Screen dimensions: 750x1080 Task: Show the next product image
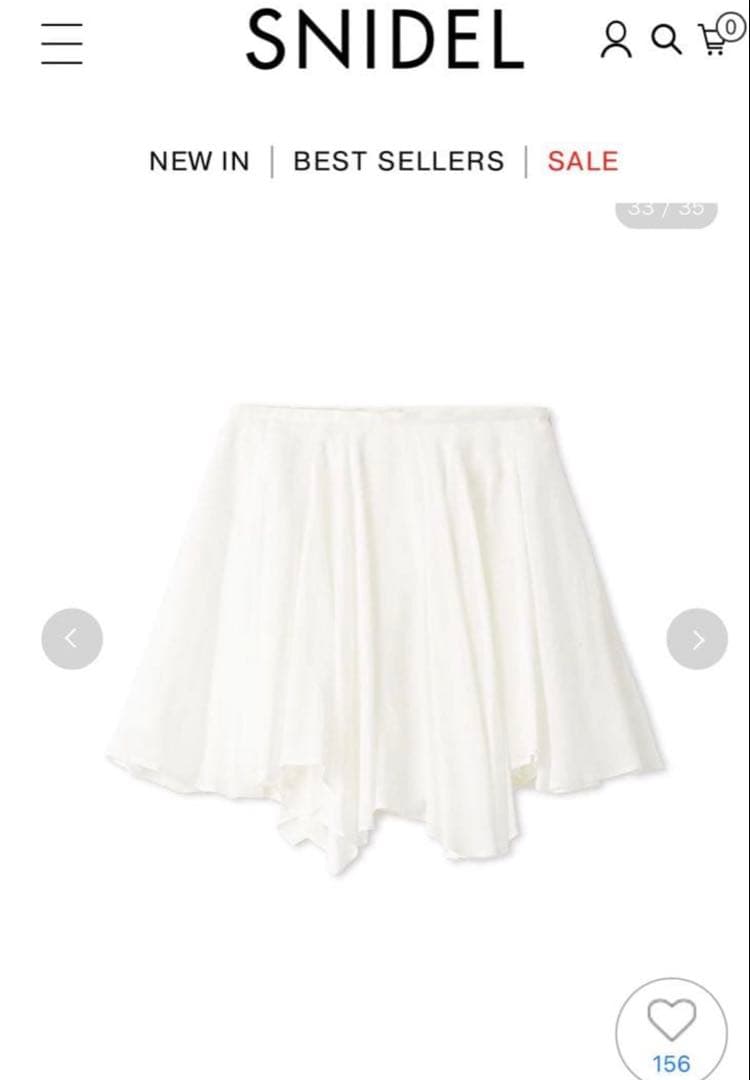(697, 639)
